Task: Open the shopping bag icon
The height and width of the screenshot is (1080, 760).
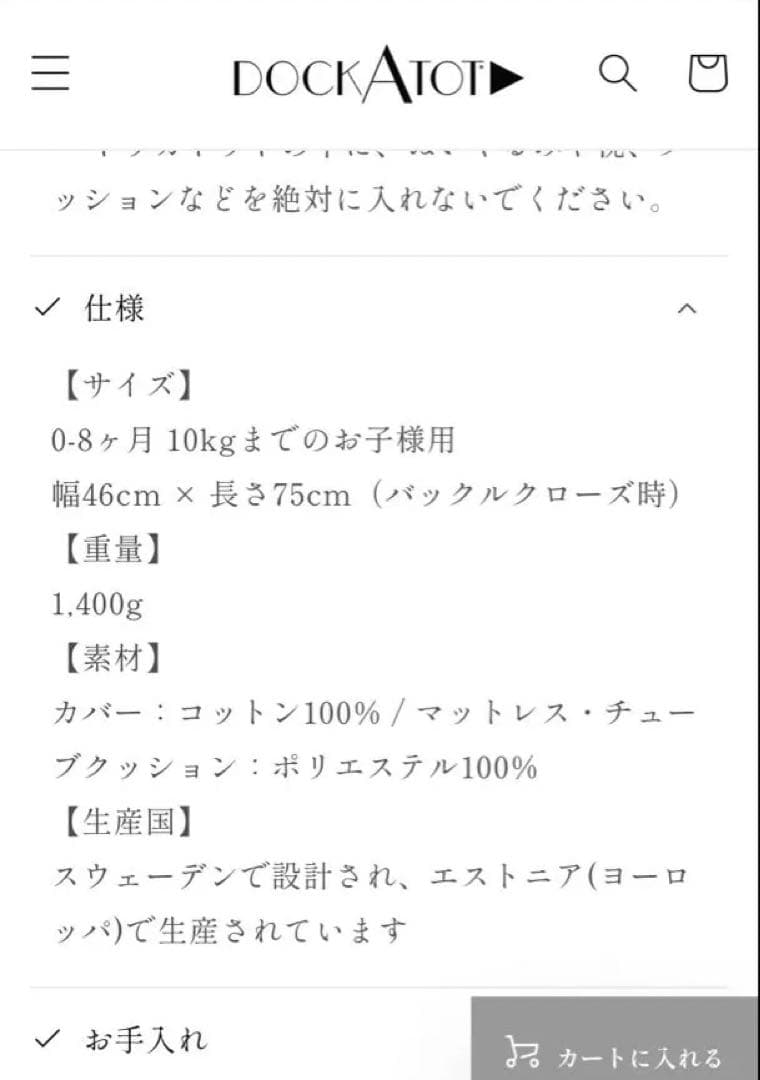Action: [x=707, y=74]
